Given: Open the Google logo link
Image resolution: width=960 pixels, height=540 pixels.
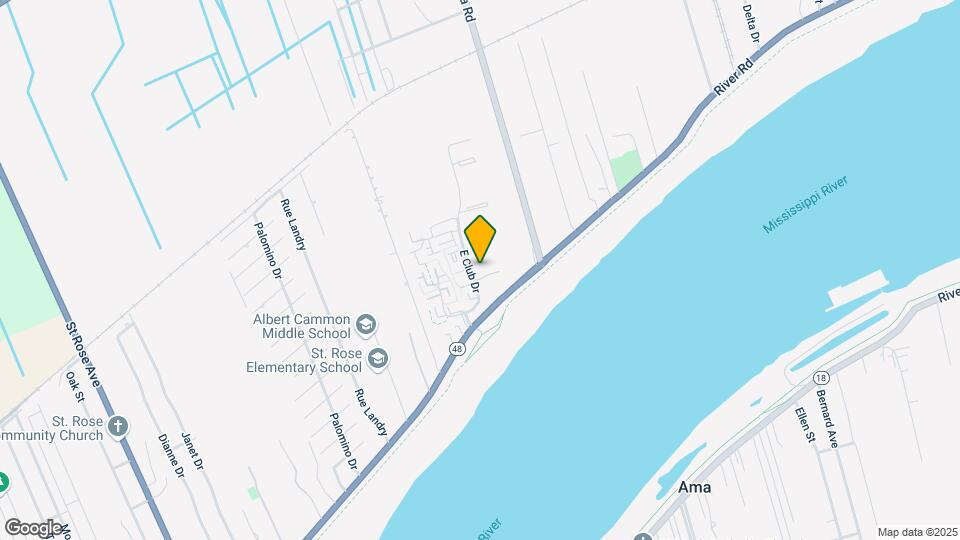Looking at the screenshot, I should pos(32,528).
